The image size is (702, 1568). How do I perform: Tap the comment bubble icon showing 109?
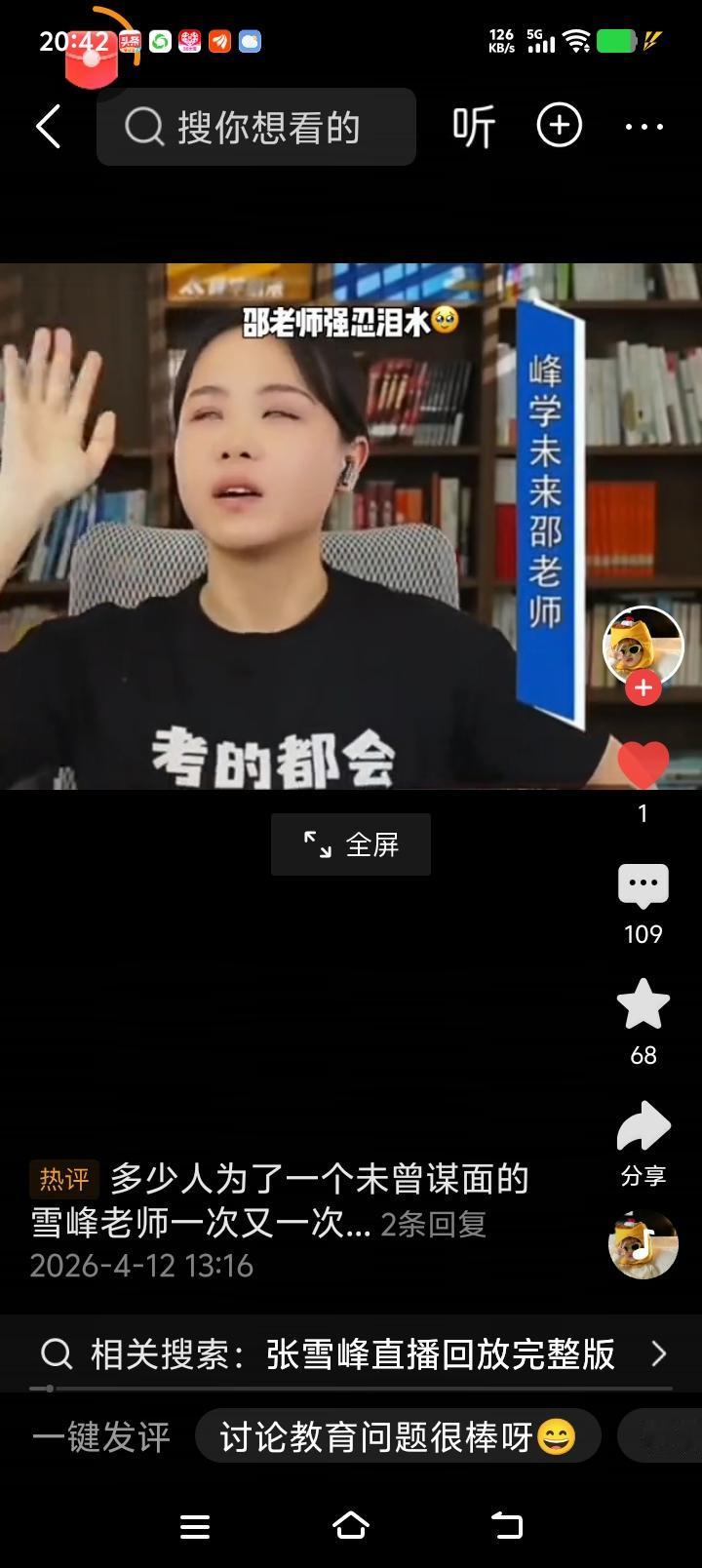643,882
